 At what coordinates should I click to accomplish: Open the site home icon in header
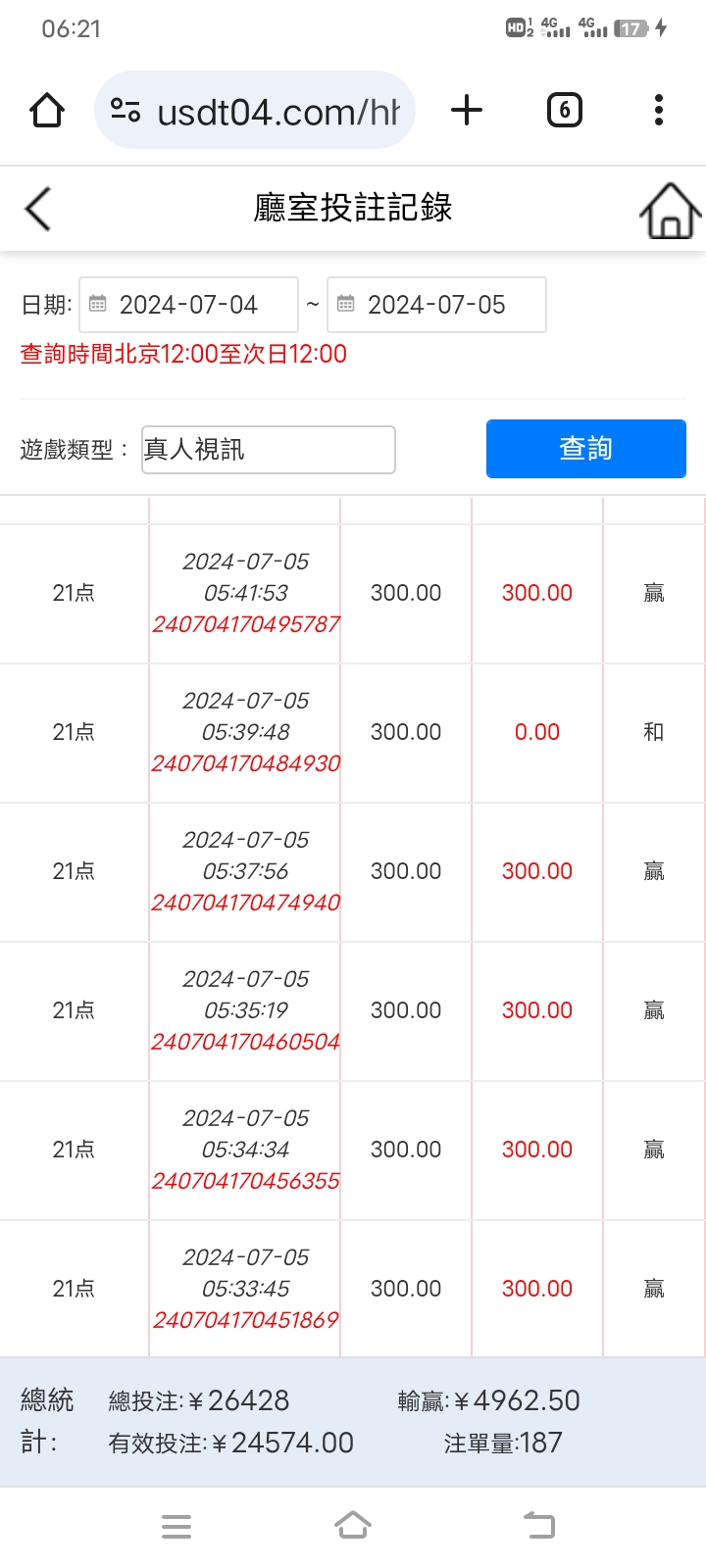670,210
